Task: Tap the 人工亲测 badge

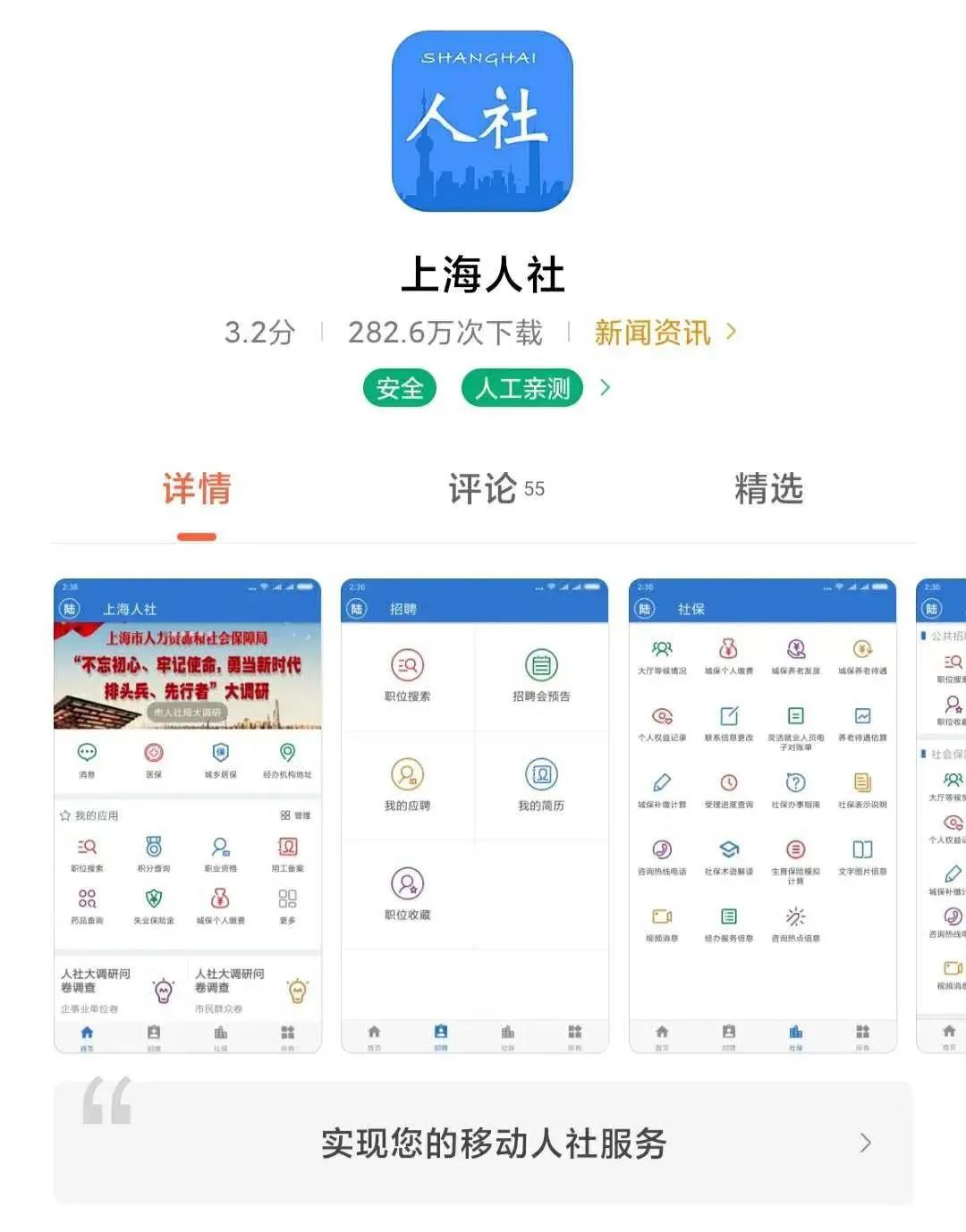Action: click(x=522, y=388)
